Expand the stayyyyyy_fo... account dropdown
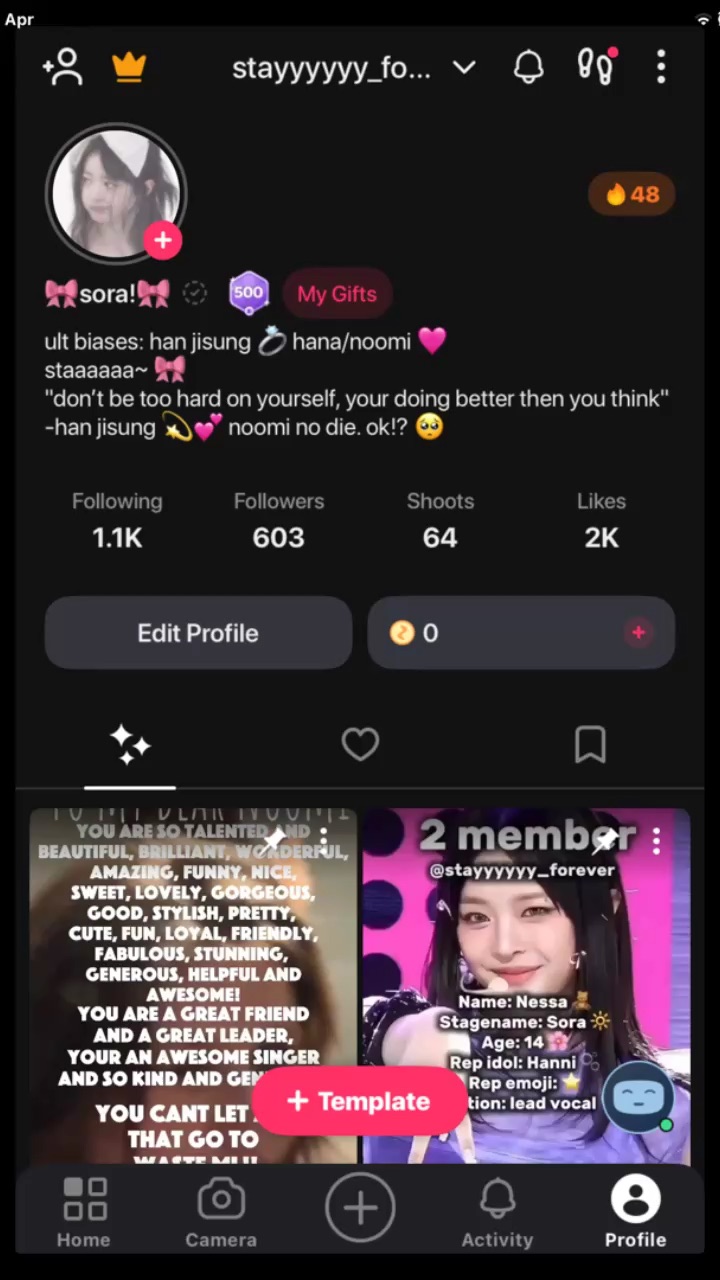 (463, 67)
